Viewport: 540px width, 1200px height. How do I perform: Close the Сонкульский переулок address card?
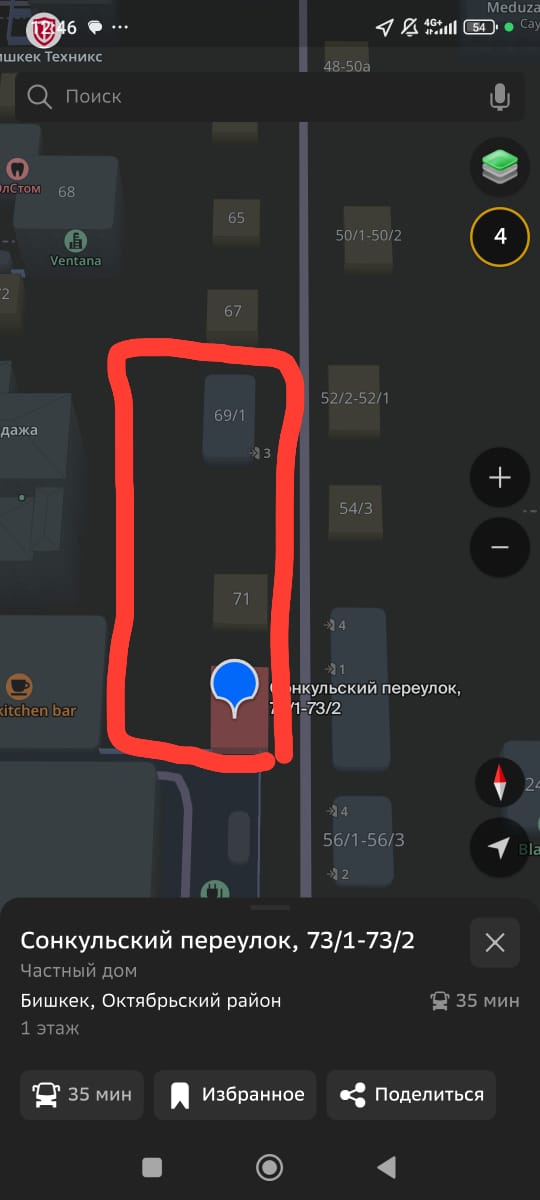(495, 942)
